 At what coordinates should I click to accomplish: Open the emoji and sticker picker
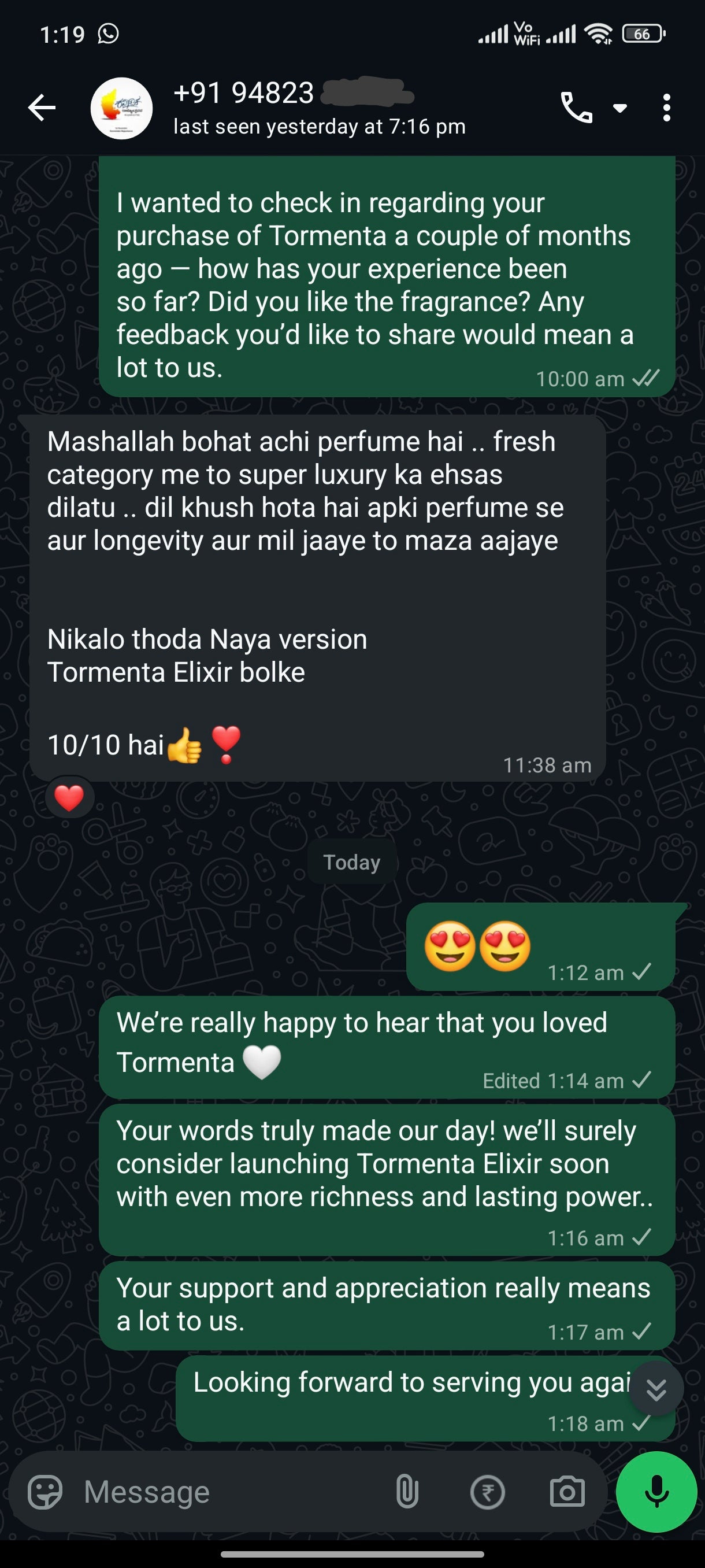coord(45,1492)
